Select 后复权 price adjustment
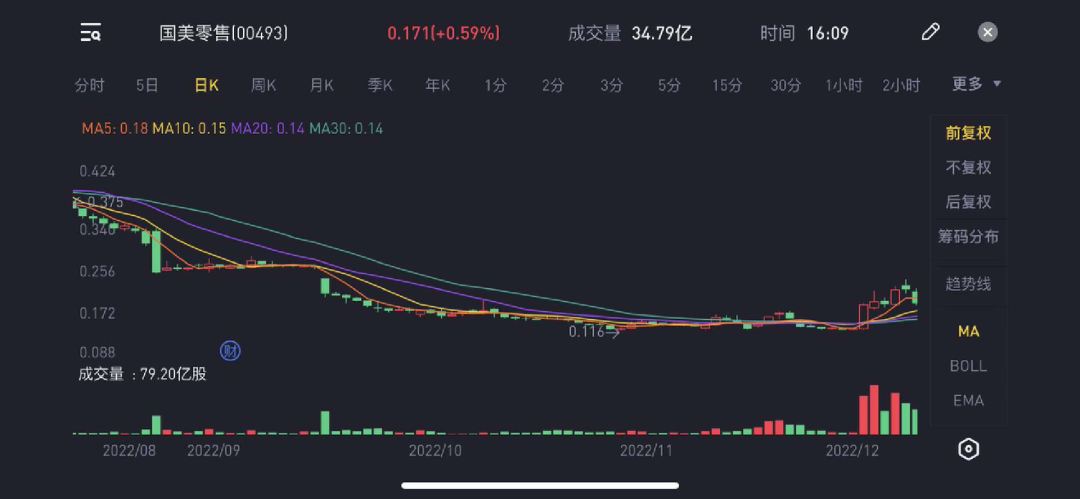 click(x=968, y=202)
